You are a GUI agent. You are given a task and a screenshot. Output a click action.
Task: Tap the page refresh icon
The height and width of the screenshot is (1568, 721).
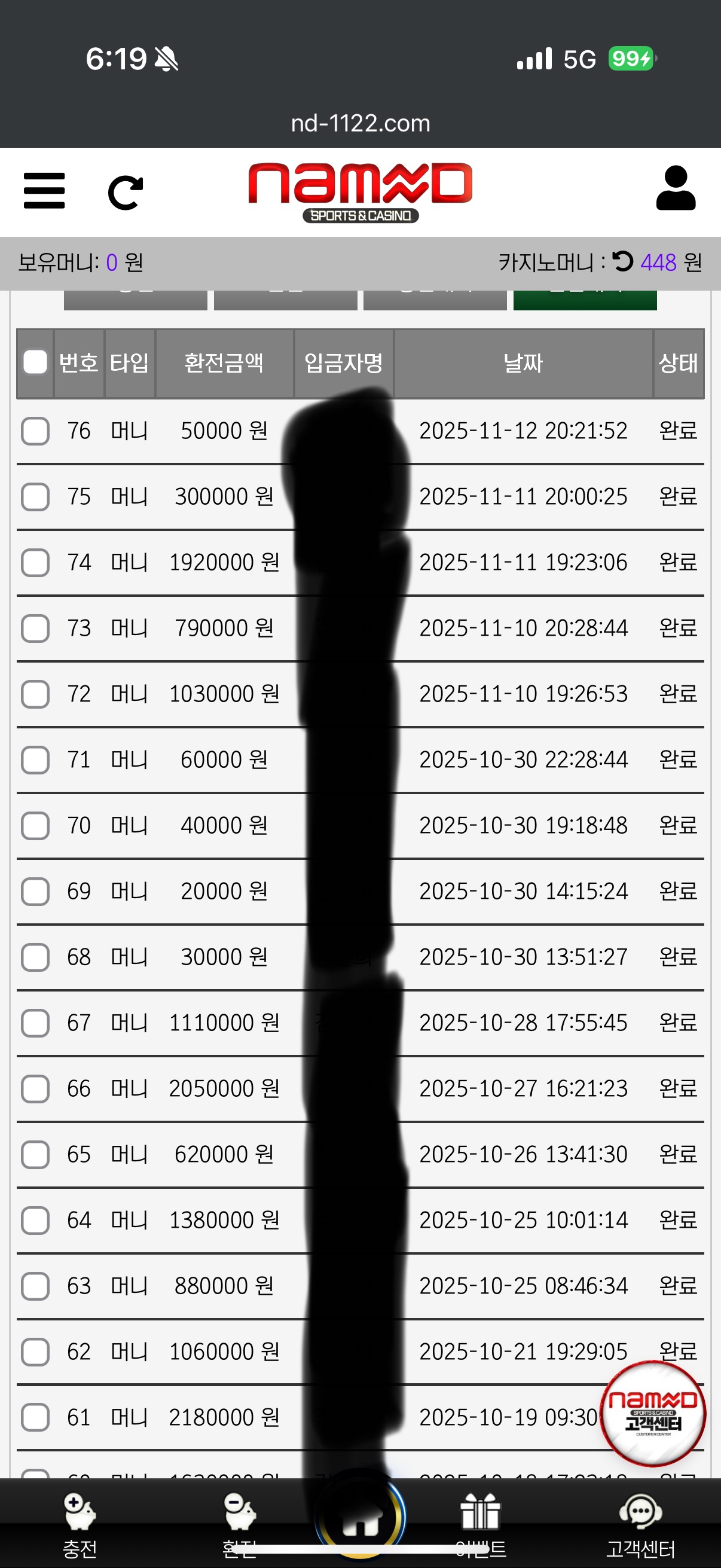coord(126,193)
